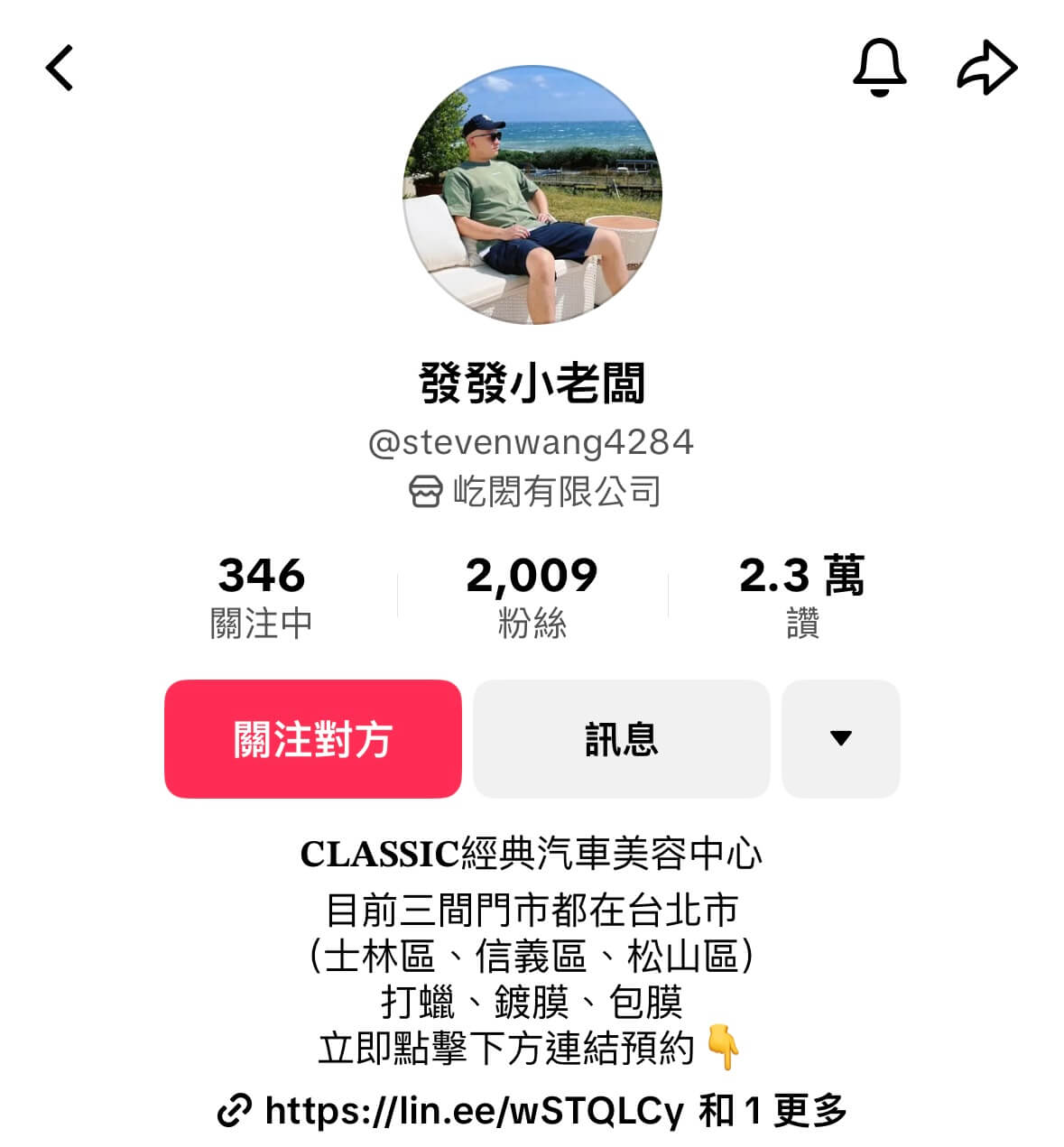Screen dimensions: 1064x1147
Task: Open the 屹閎有限公司 business label
Action: (534, 492)
